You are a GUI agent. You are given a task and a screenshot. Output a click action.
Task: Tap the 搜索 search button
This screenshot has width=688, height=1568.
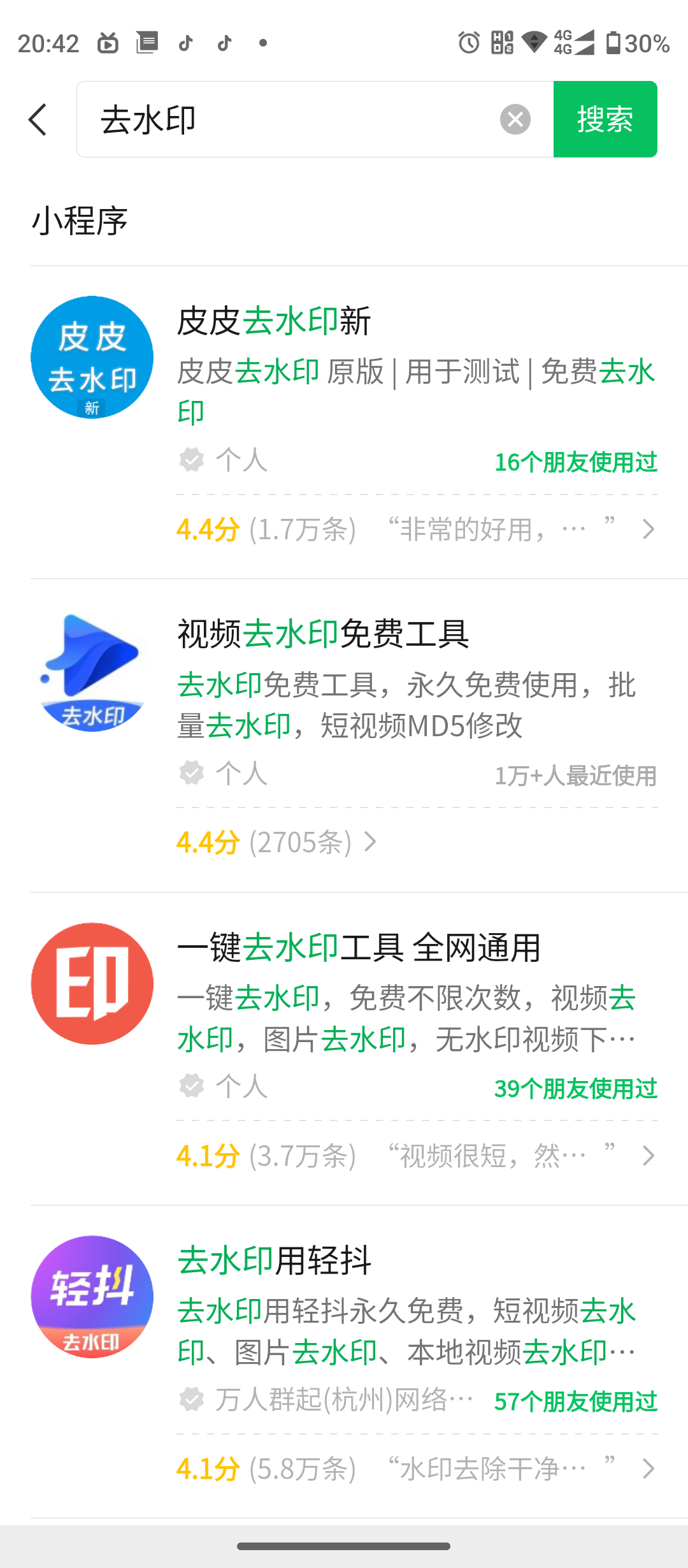pyautogui.click(x=605, y=119)
